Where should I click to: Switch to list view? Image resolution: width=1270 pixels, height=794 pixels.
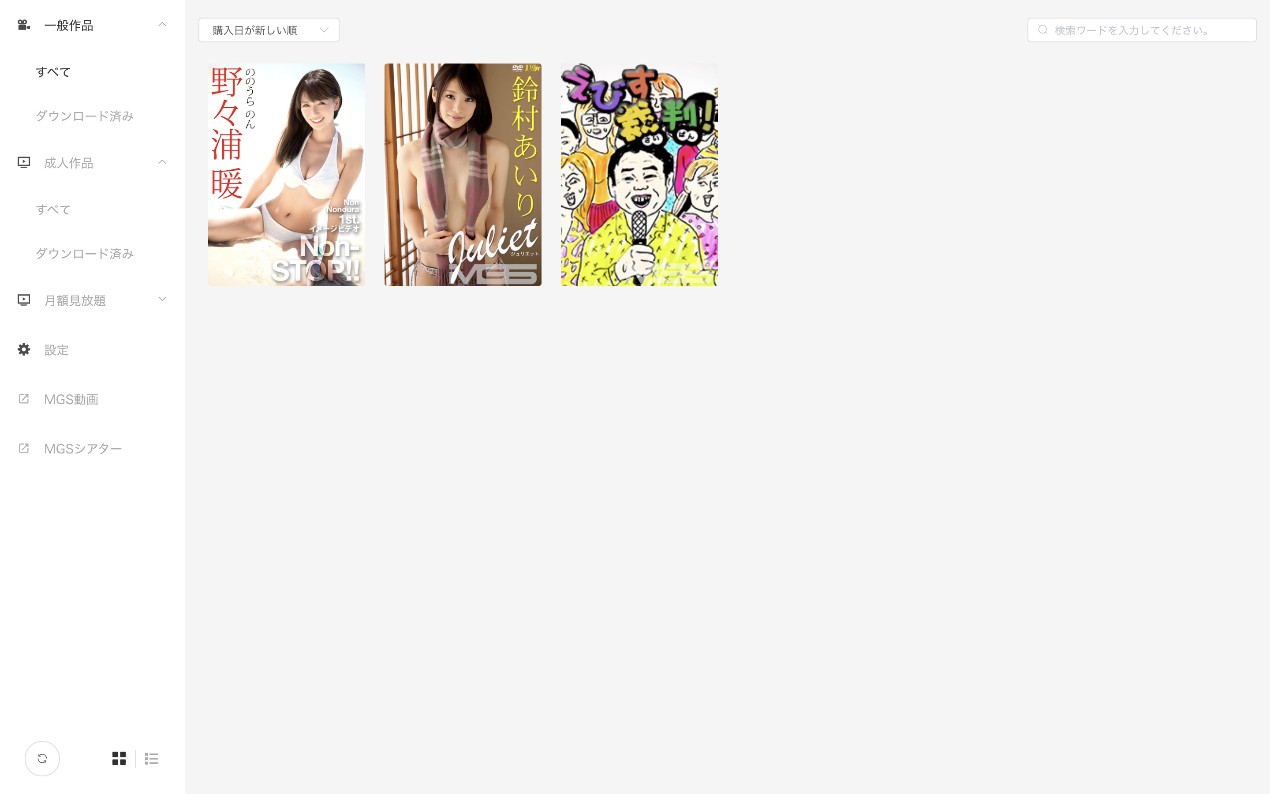[152, 758]
